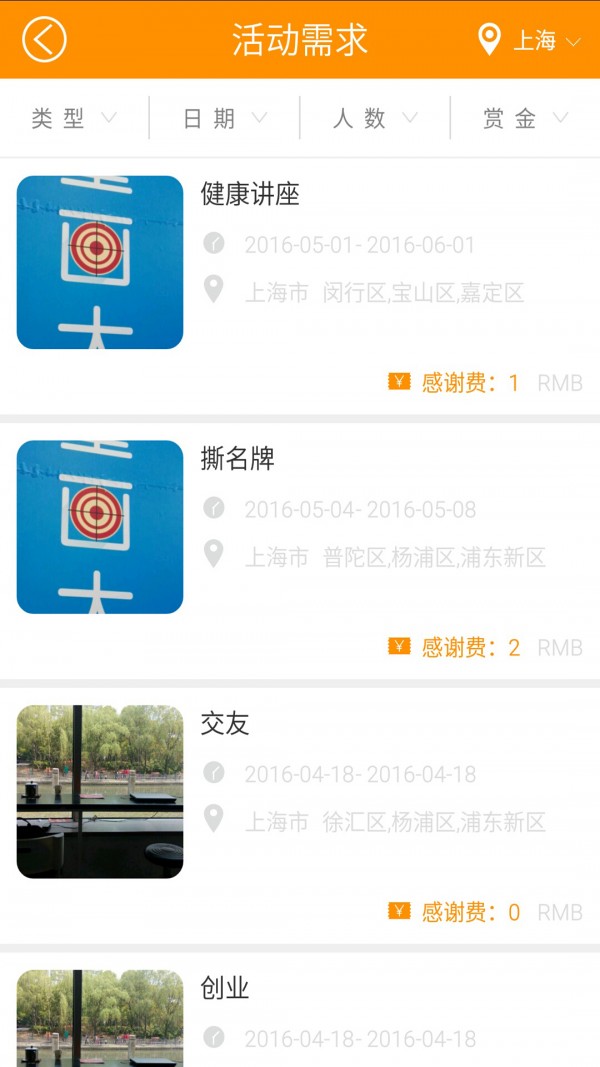View the 撕名牌 activity details
The height and width of the screenshot is (1067, 600).
click(300, 550)
